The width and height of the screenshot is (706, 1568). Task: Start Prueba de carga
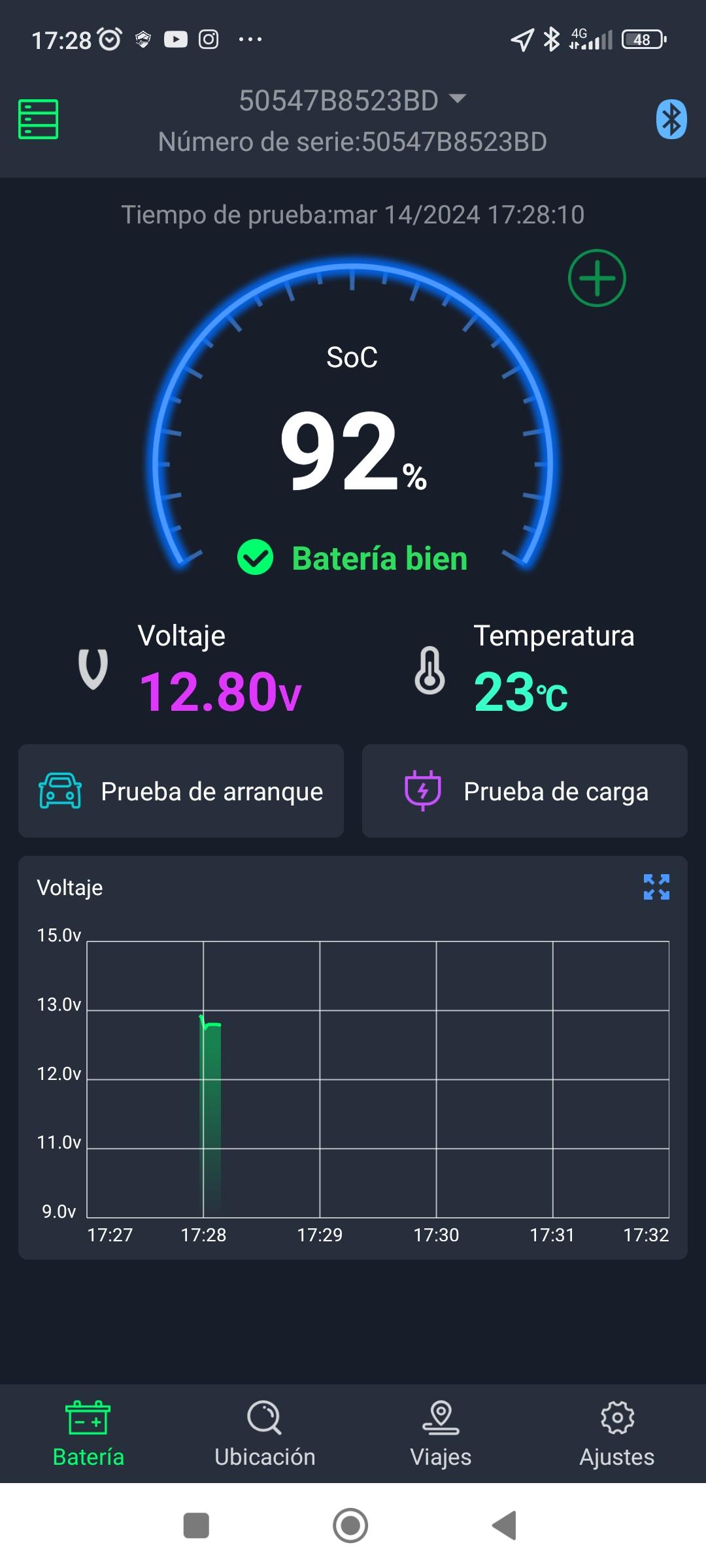click(x=525, y=791)
